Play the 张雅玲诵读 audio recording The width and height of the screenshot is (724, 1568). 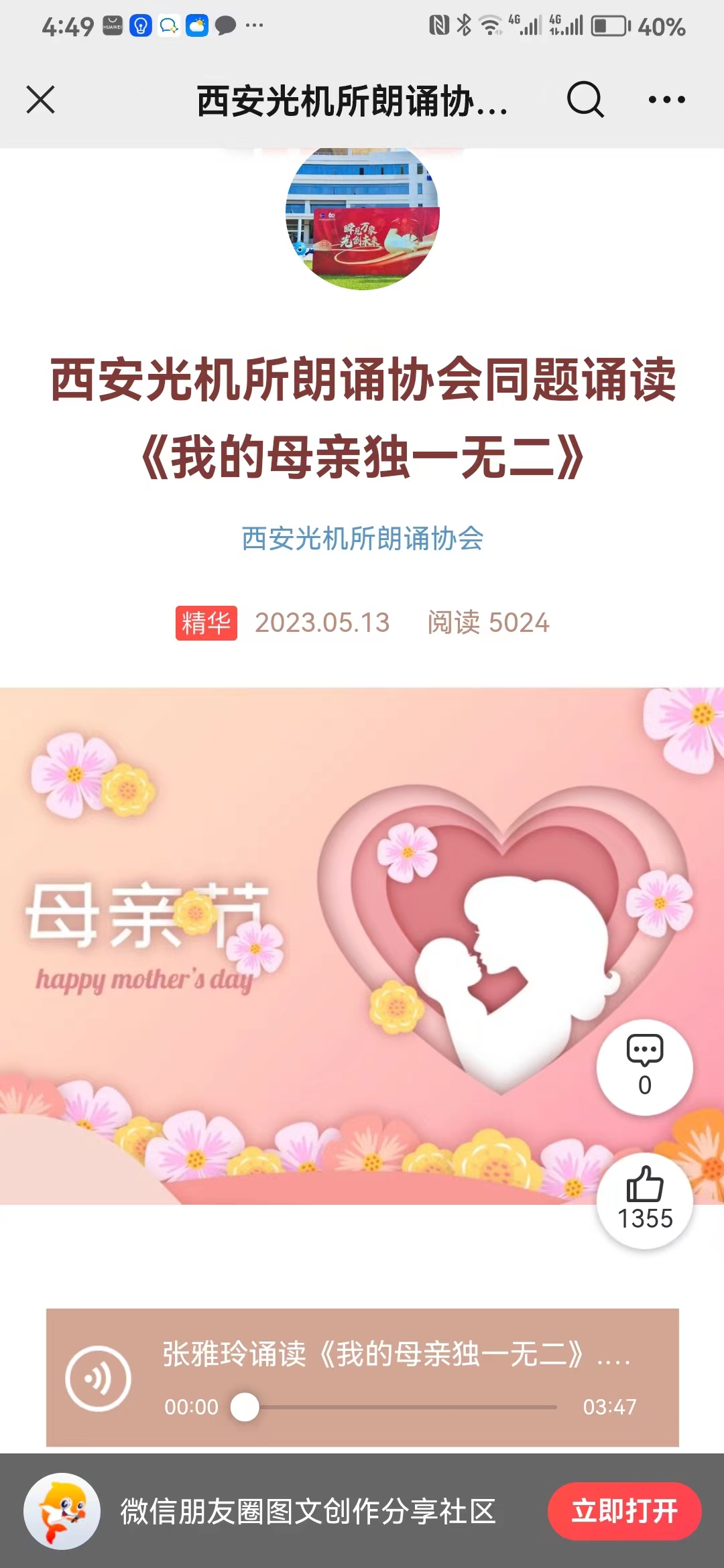(x=99, y=1378)
